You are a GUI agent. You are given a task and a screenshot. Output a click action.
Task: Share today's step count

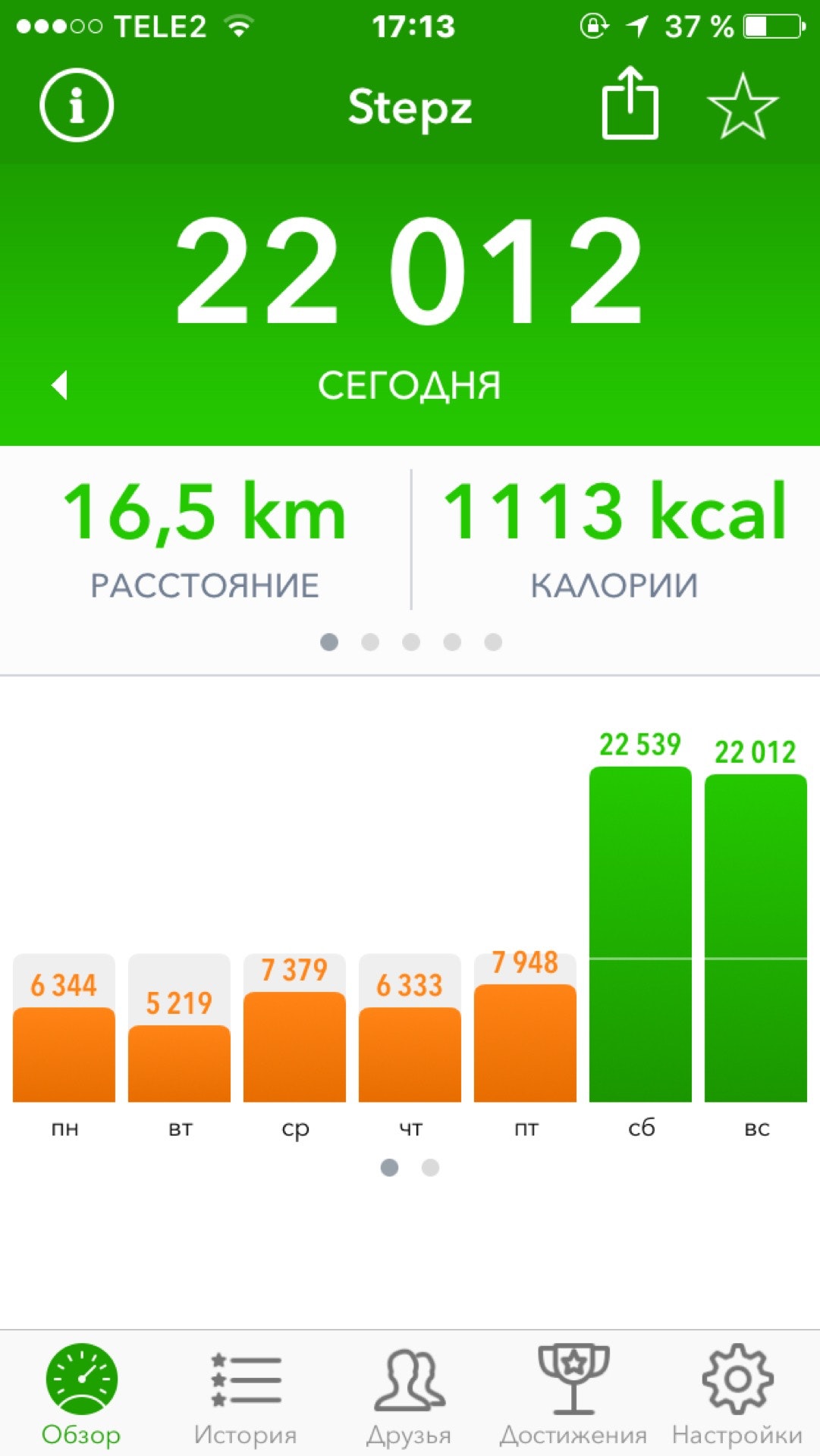(x=630, y=104)
